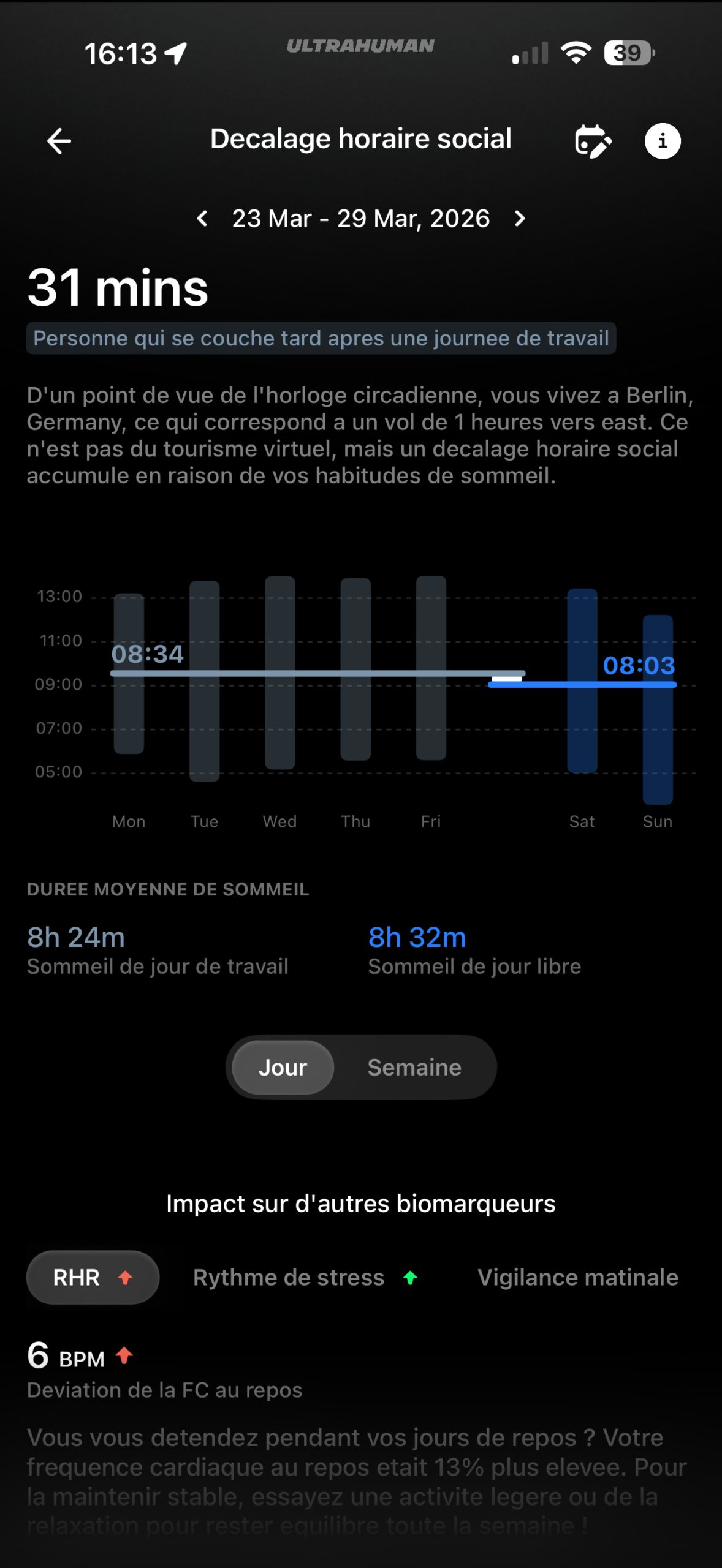The image size is (722, 1568).
Task: Switch to the Semaine view
Action: tap(414, 1068)
